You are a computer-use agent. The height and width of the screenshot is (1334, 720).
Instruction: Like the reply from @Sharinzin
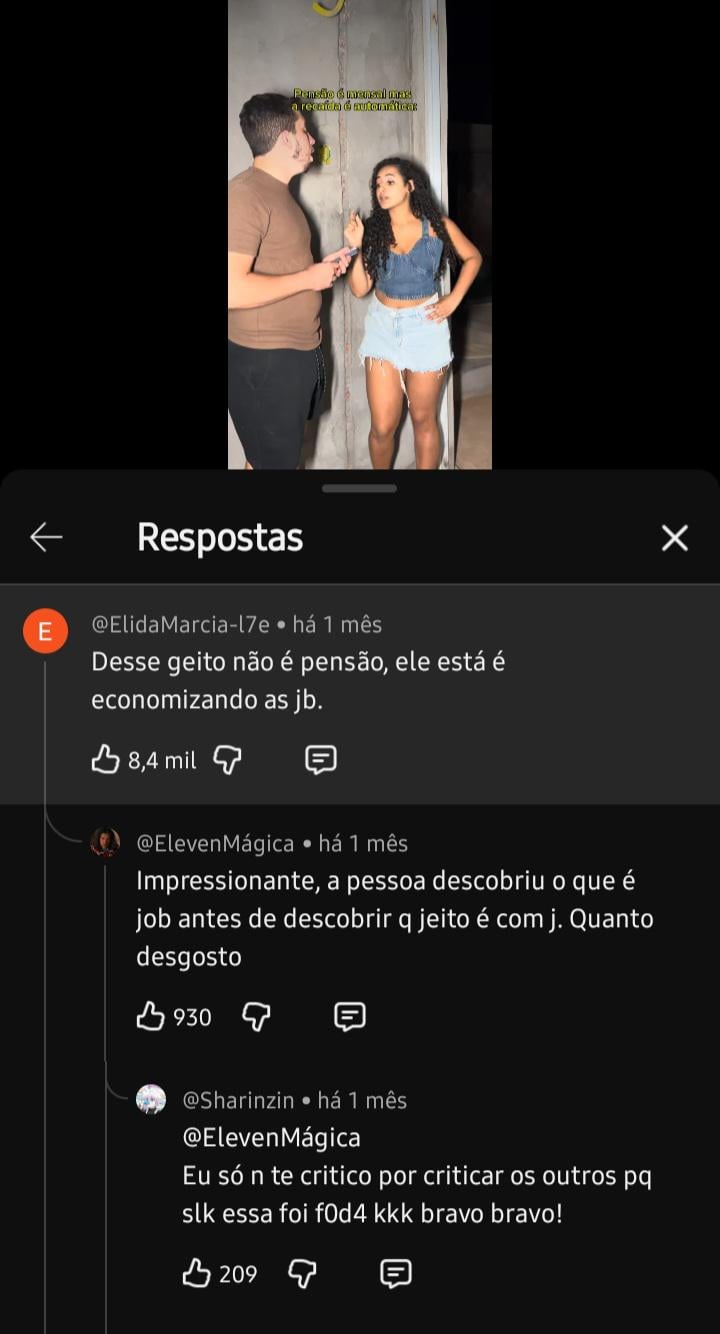197,1273
